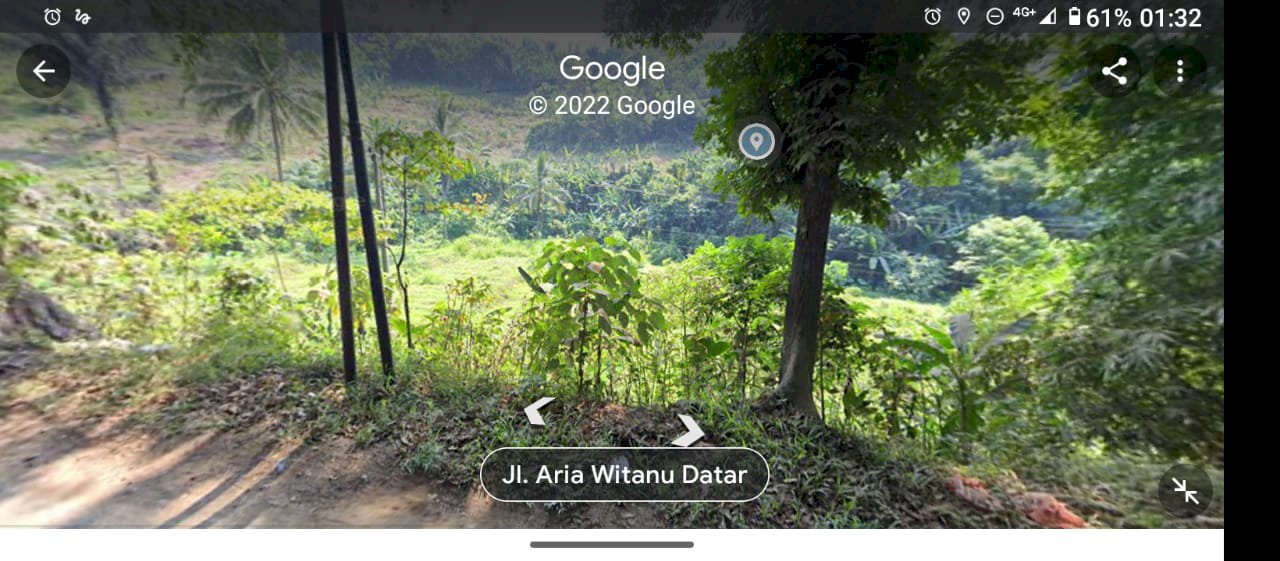Image resolution: width=1280 pixels, height=561 pixels.
Task: Tap the location pin marker
Action: click(x=756, y=141)
